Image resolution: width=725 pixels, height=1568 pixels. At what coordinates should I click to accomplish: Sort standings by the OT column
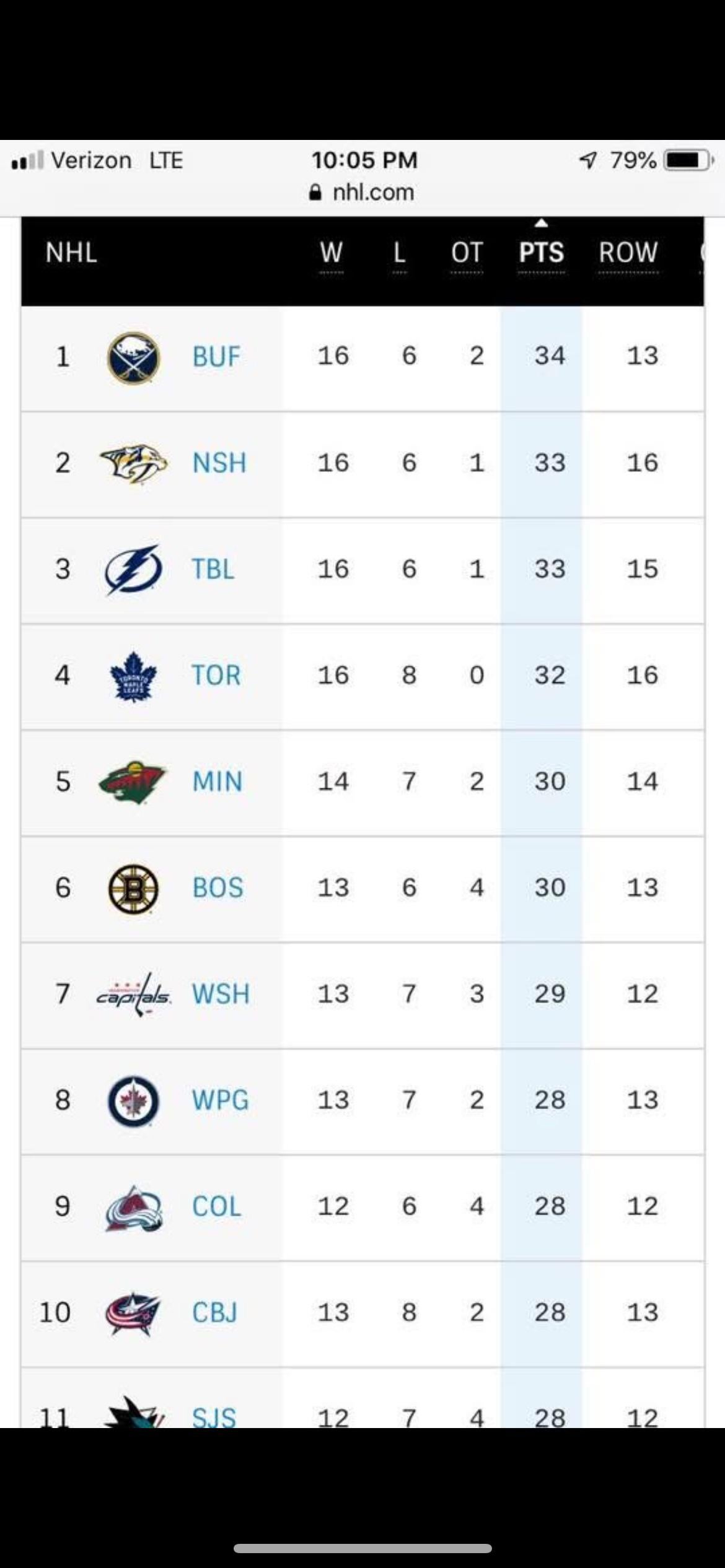[467, 253]
